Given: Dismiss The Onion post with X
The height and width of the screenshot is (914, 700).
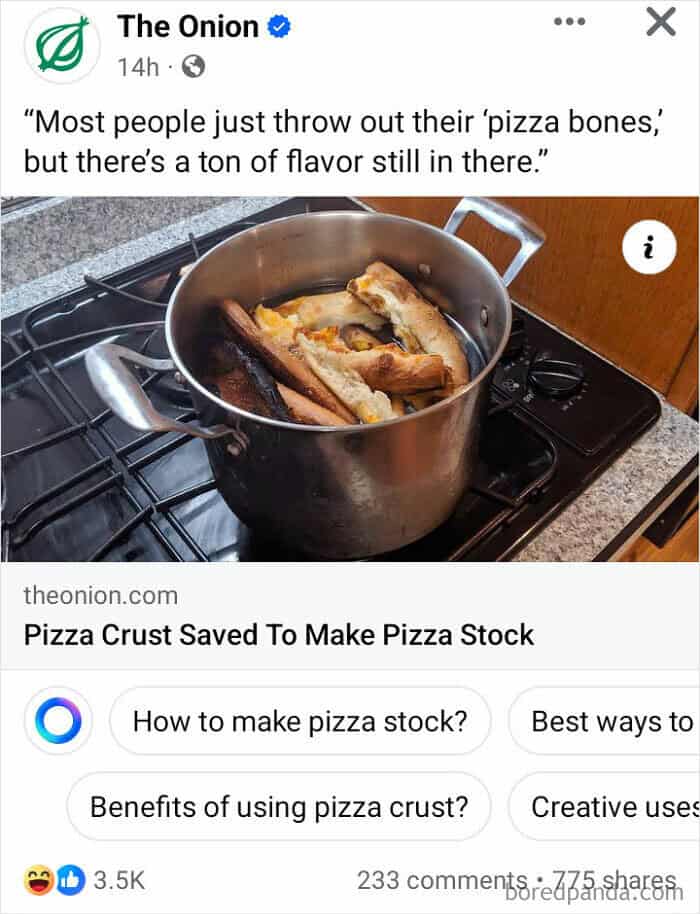Looking at the screenshot, I should point(660,23).
